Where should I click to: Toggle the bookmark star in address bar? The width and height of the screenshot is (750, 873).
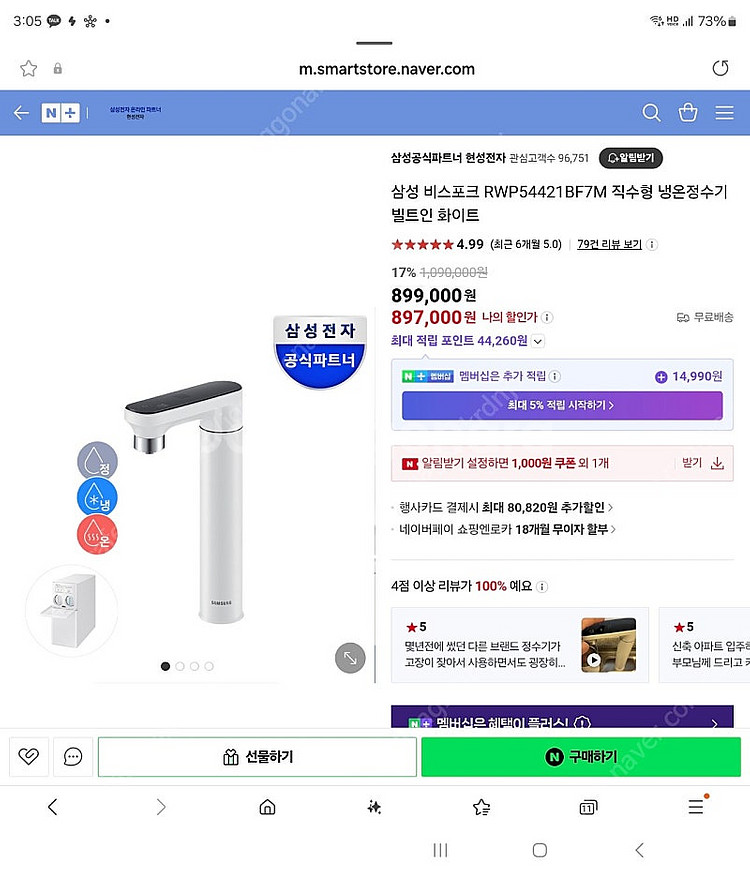29,69
